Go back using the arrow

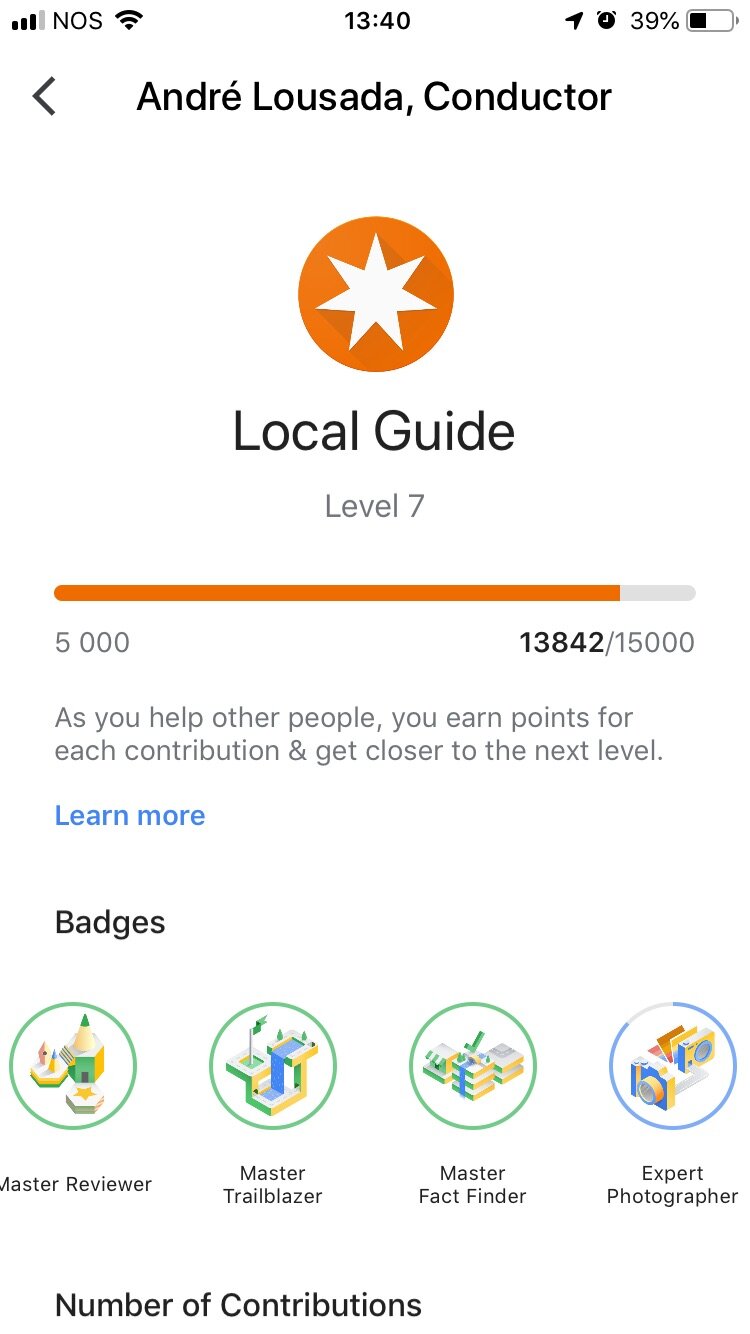coord(45,97)
